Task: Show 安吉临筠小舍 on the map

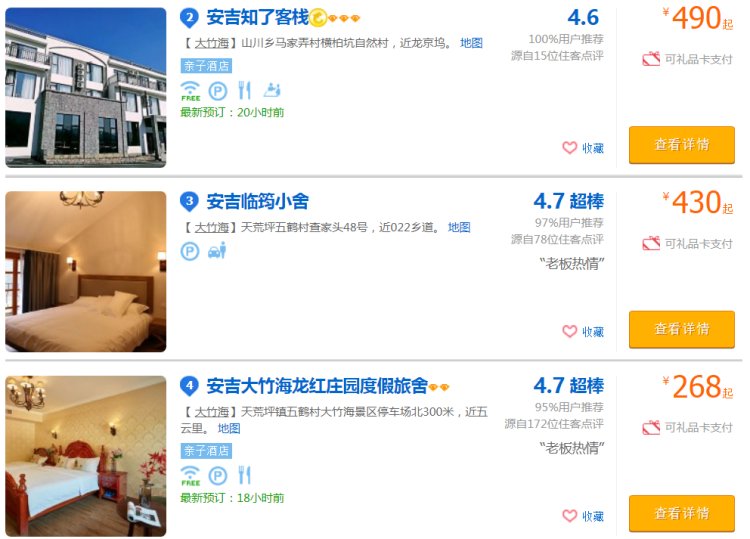Action: pos(459,227)
